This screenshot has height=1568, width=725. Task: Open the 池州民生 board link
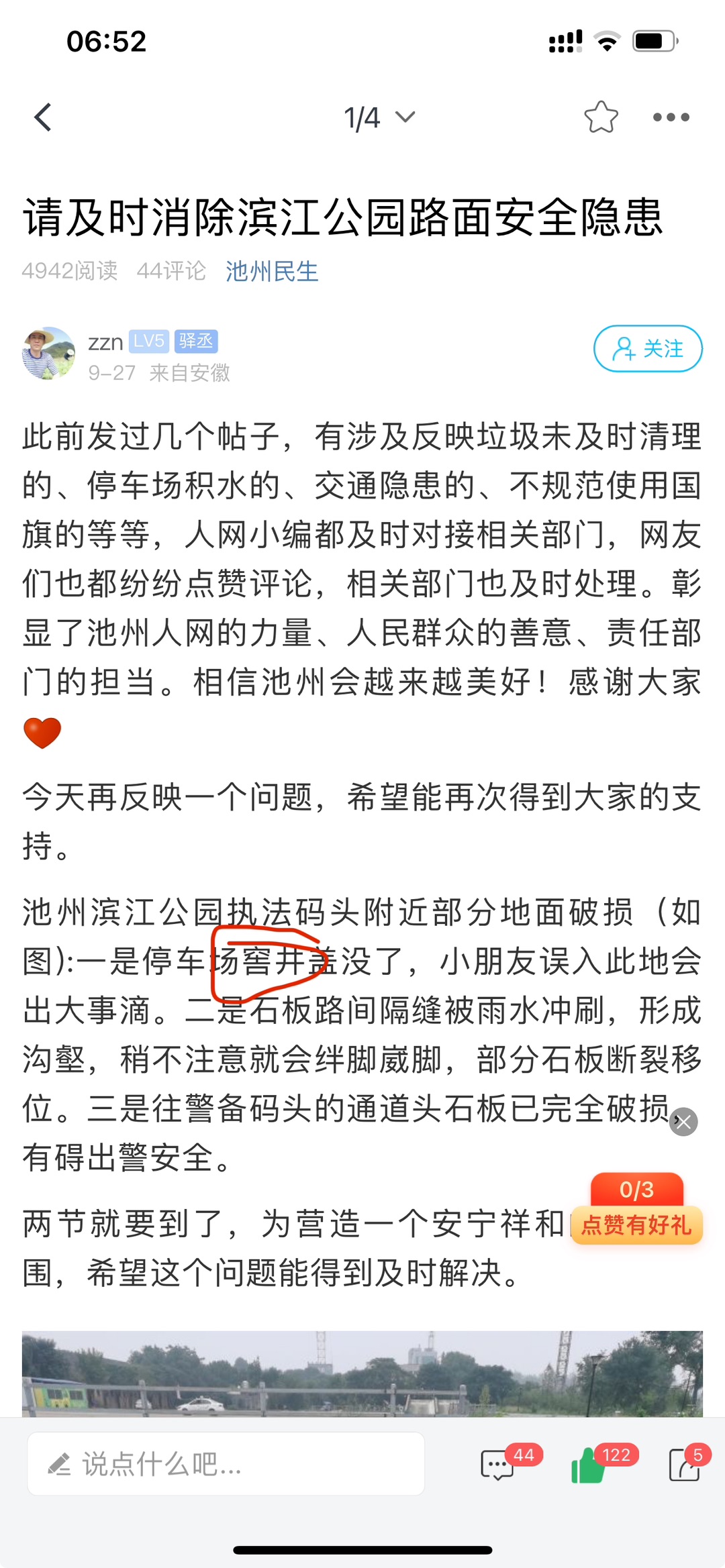pos(271,271)
